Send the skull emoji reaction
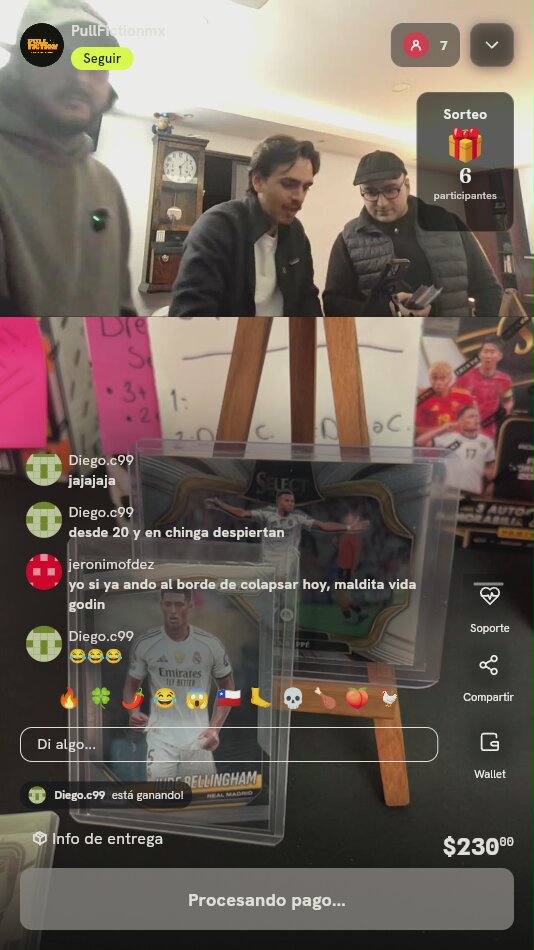The image size is (534, 950). tap(293, 699)
